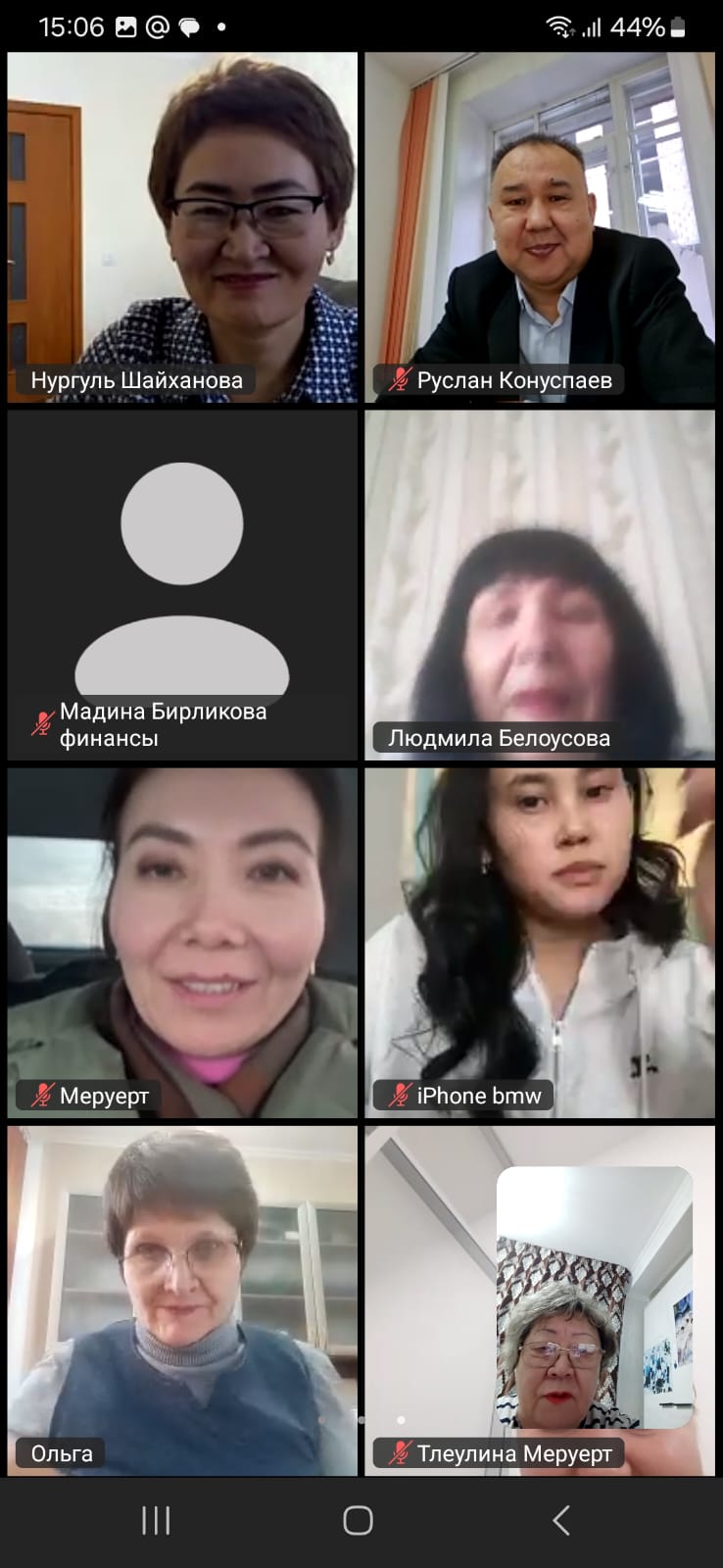
Task: Open recent apps from navigation bar
Action: (x=156, y=1520)
